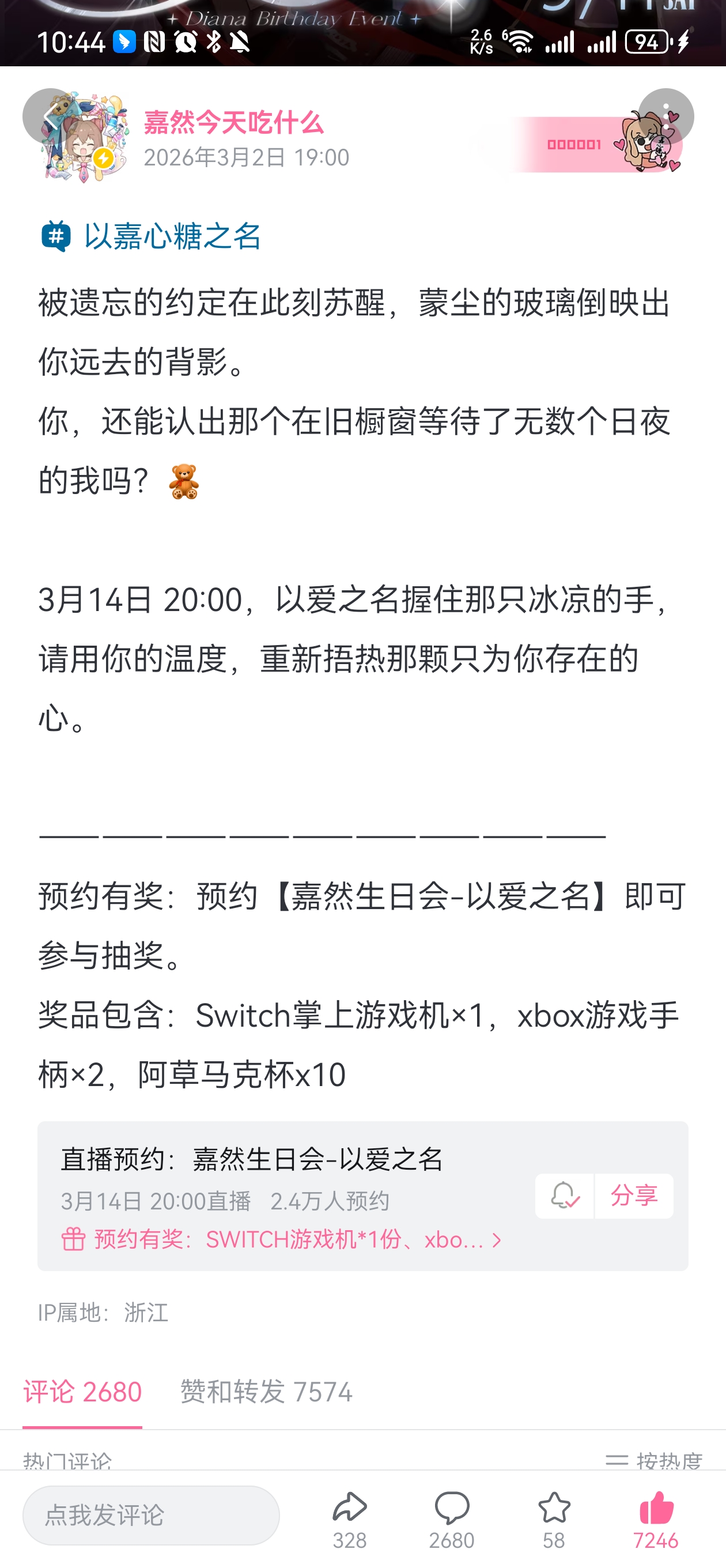The width and height of the screenshot is (726, 1568).
Task: Toggle the live reservation bell button
Action: [x=564, y=1196]
